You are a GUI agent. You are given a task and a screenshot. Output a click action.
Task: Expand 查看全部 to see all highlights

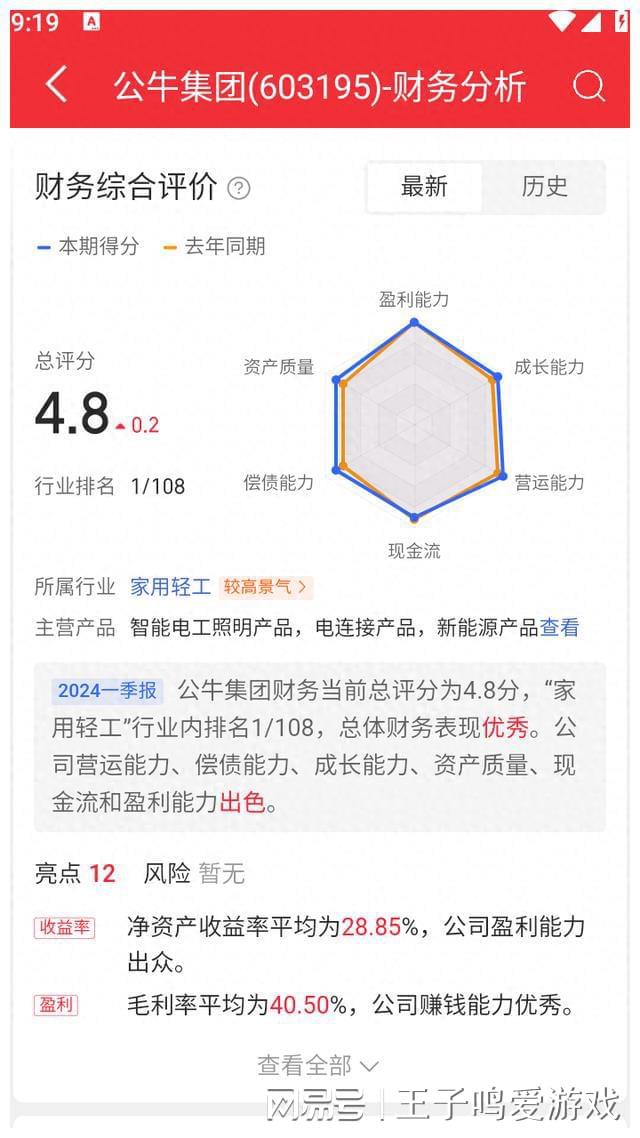pos(319,1065)
